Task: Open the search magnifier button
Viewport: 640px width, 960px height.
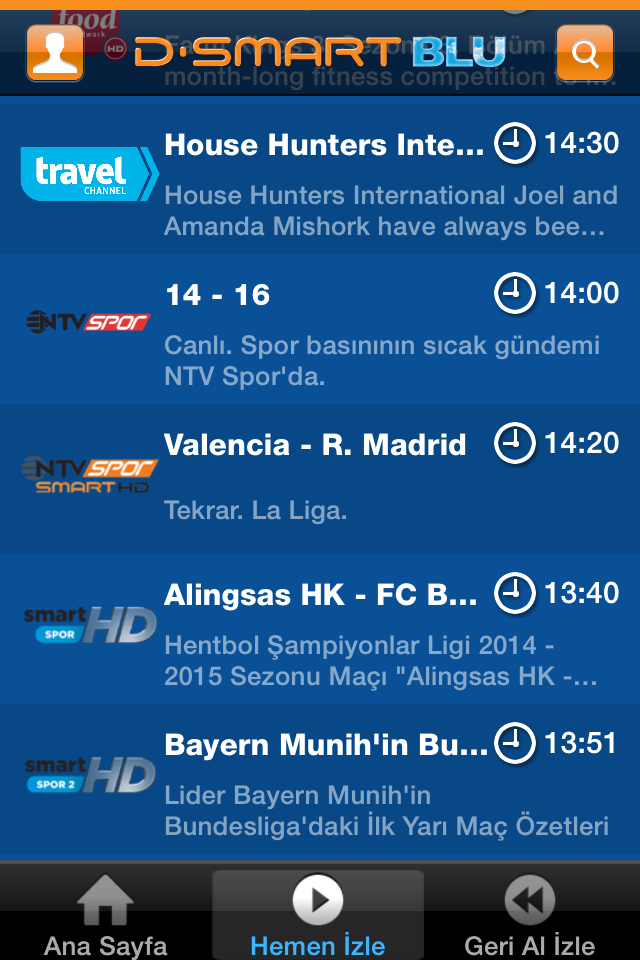Action: point(584,52)
